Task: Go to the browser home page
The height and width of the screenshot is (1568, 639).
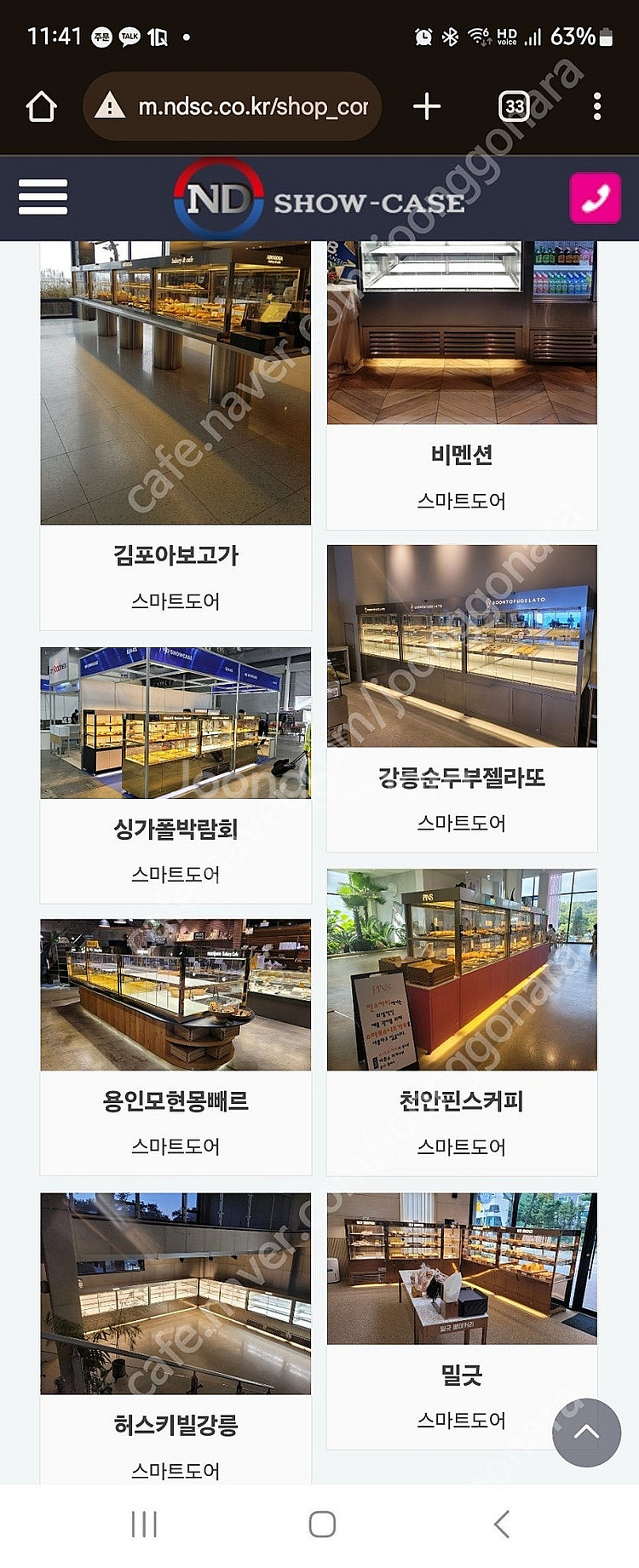Action: (41, 106)
